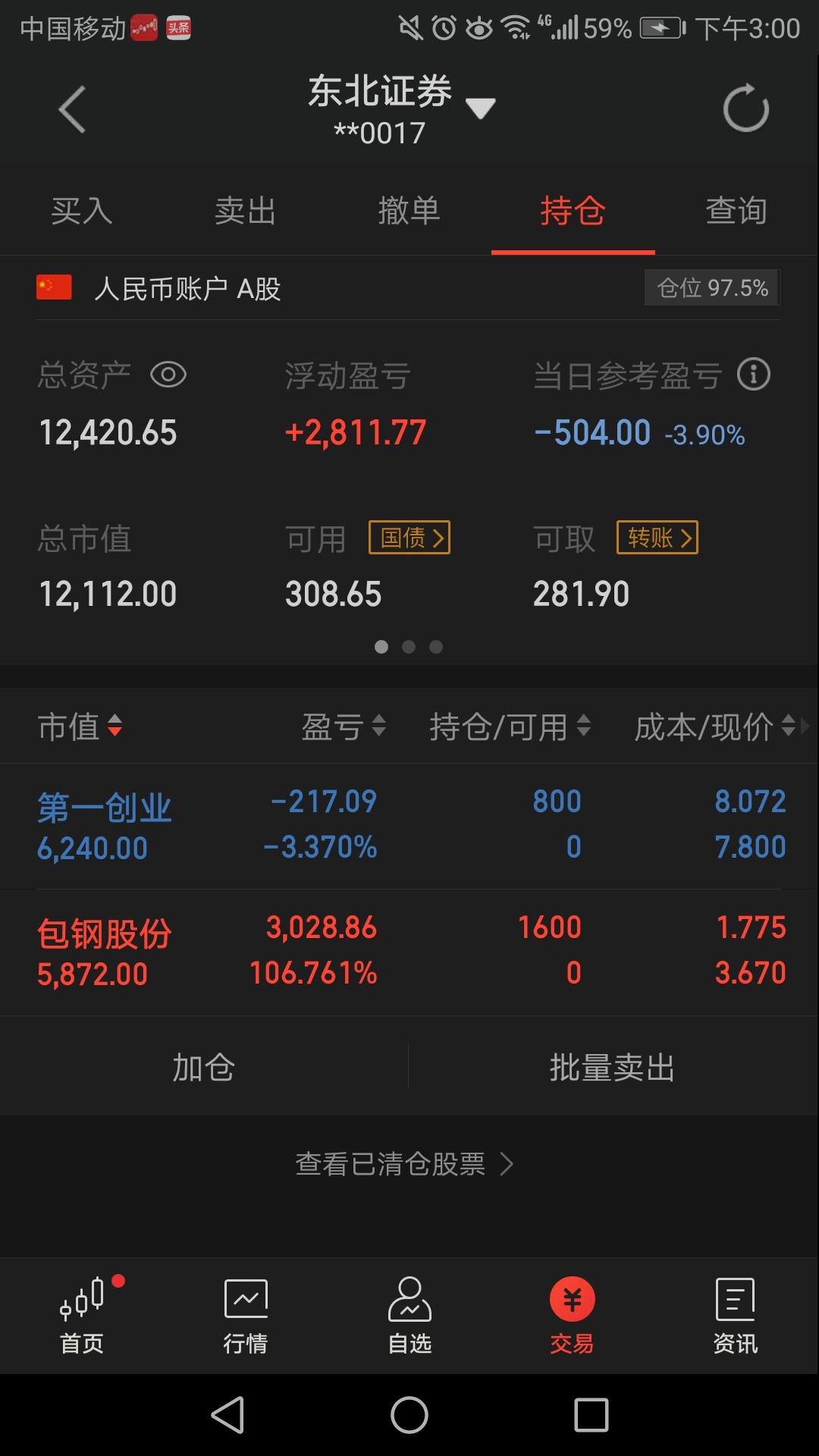Open the 查询 tab
Image resolution: width=819 pixels, height=1456 pixels.
[x=736, y=211]
